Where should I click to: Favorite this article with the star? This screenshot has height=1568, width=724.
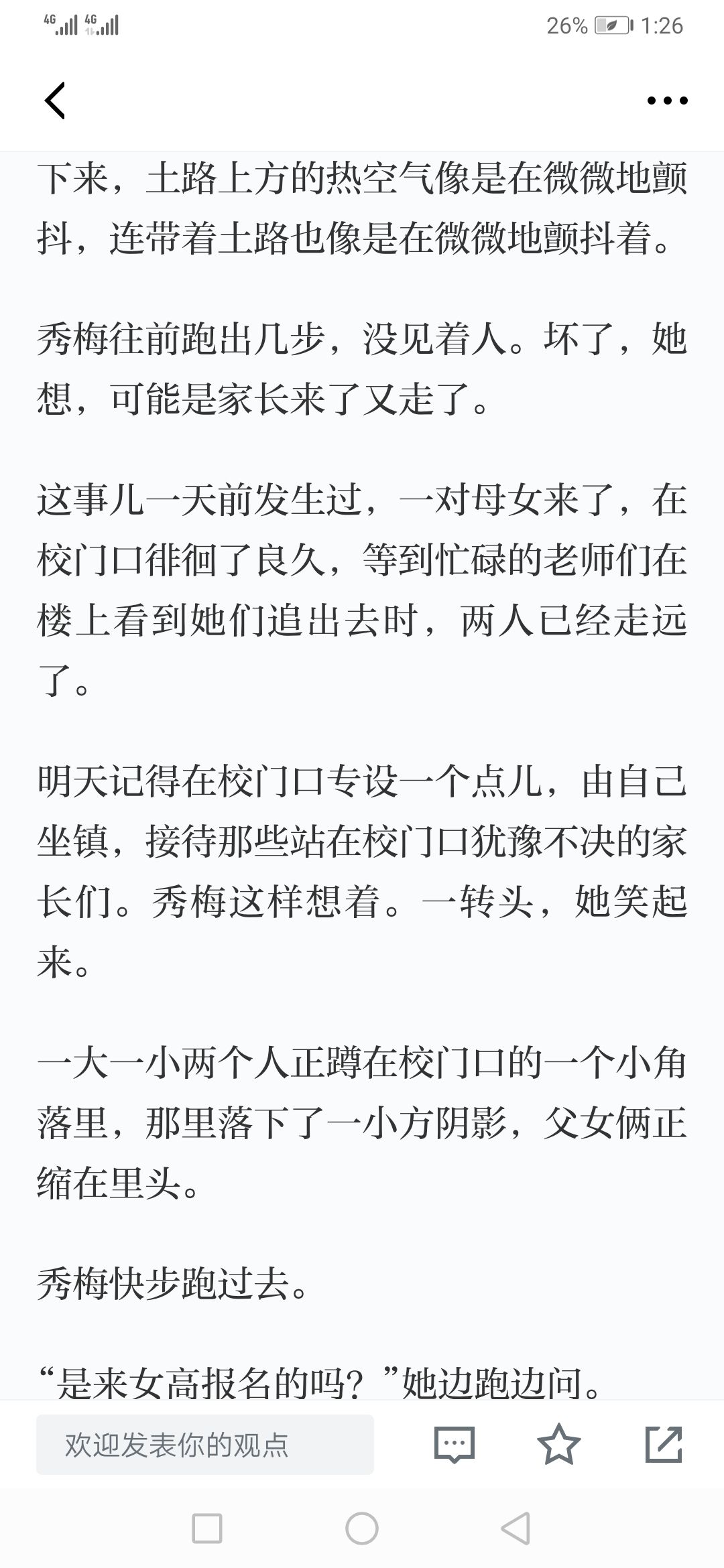(559, 1443)
